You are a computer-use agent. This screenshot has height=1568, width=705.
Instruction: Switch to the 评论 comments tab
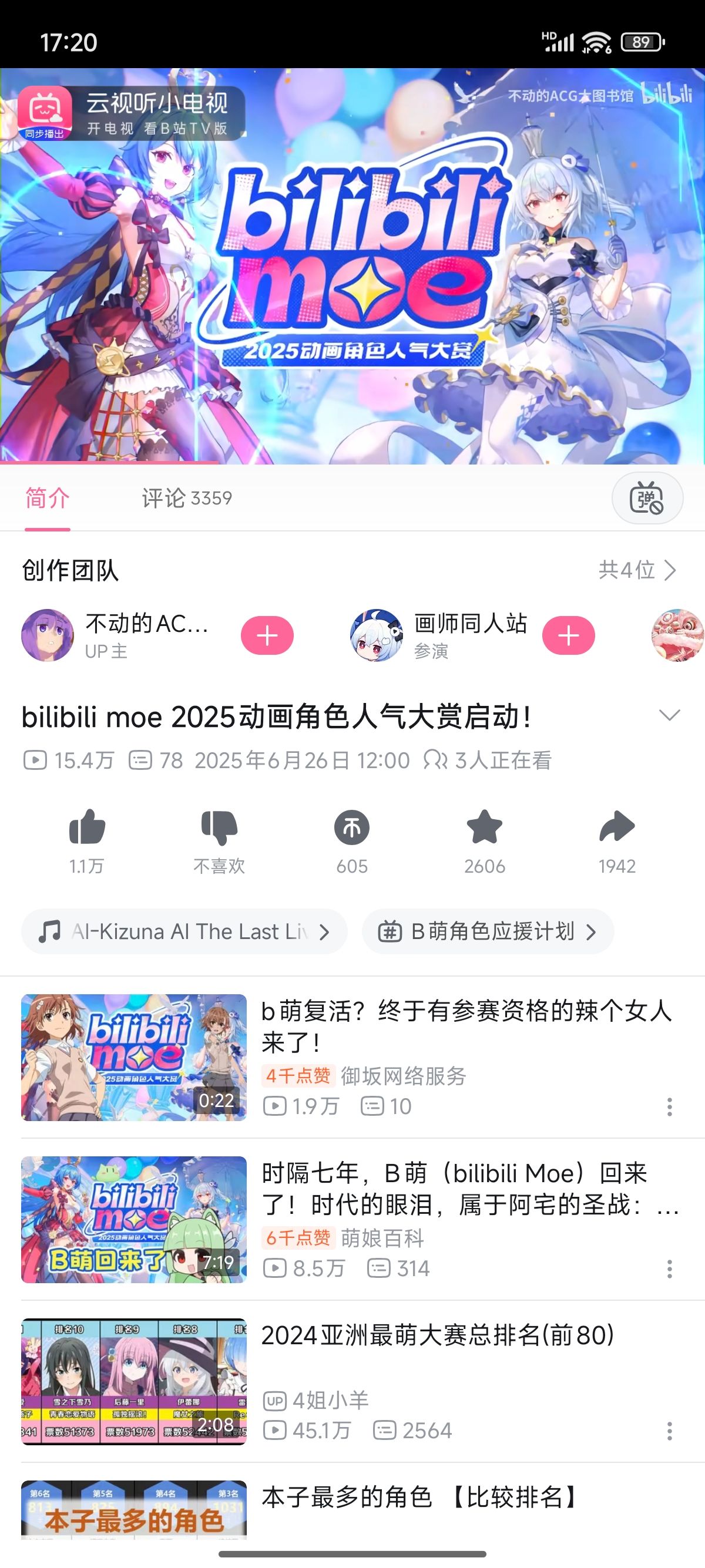pos(186,498)
